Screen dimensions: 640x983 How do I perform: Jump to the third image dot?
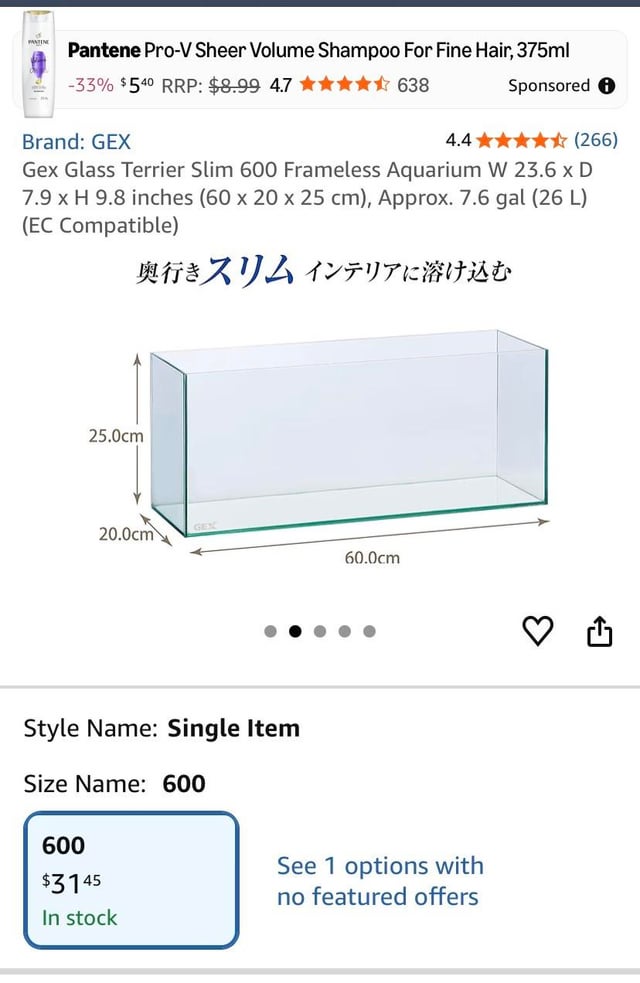320,631
